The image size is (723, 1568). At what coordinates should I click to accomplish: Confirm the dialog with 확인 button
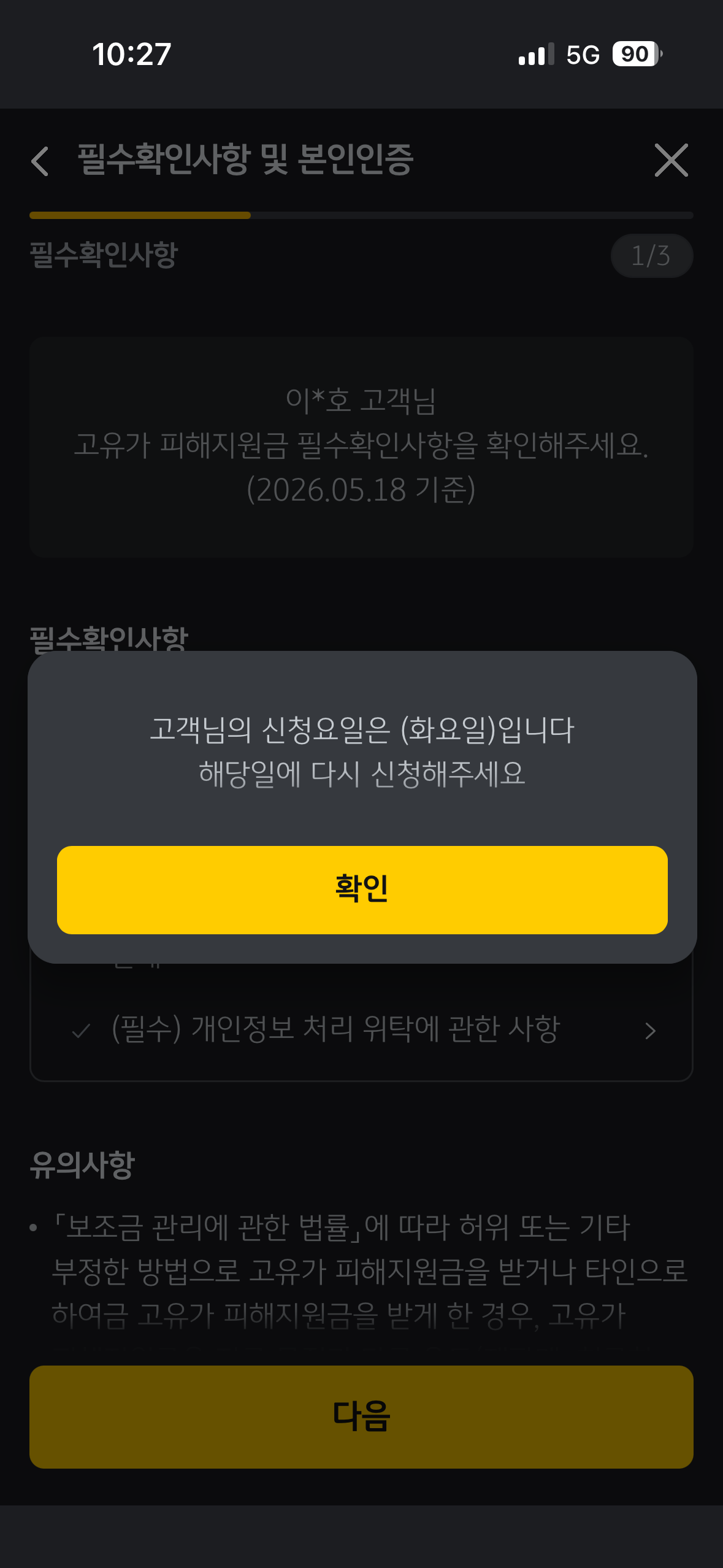pos(362,890)
